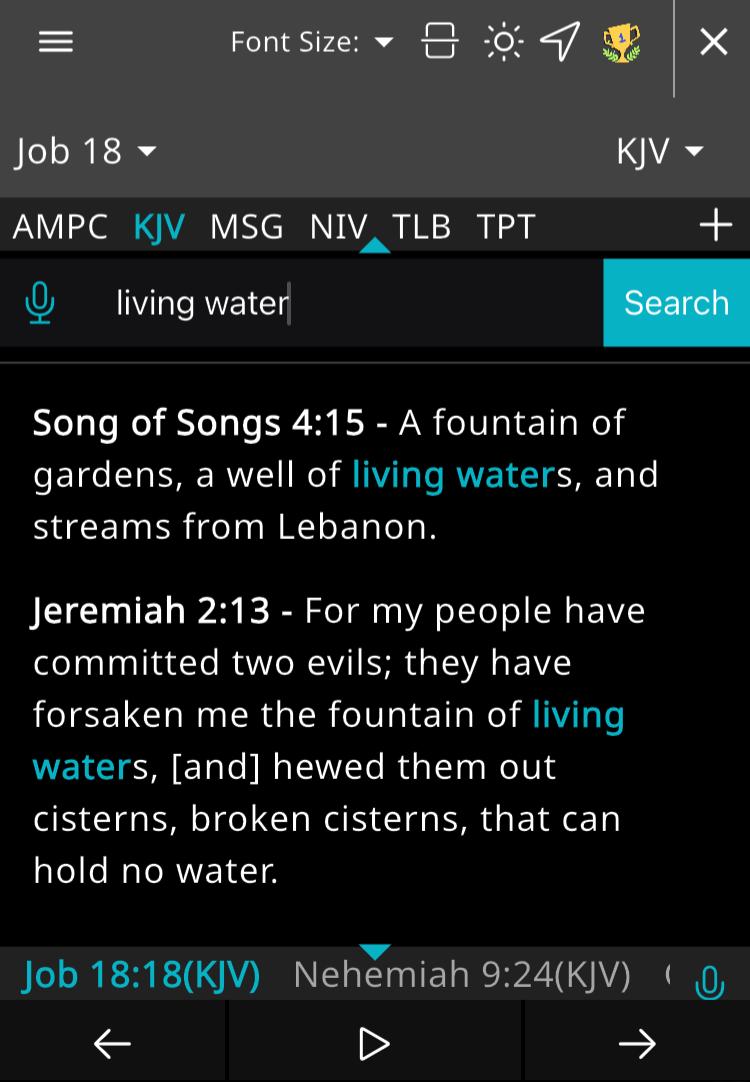Start audio with the play button

[x=374, y=1043]
